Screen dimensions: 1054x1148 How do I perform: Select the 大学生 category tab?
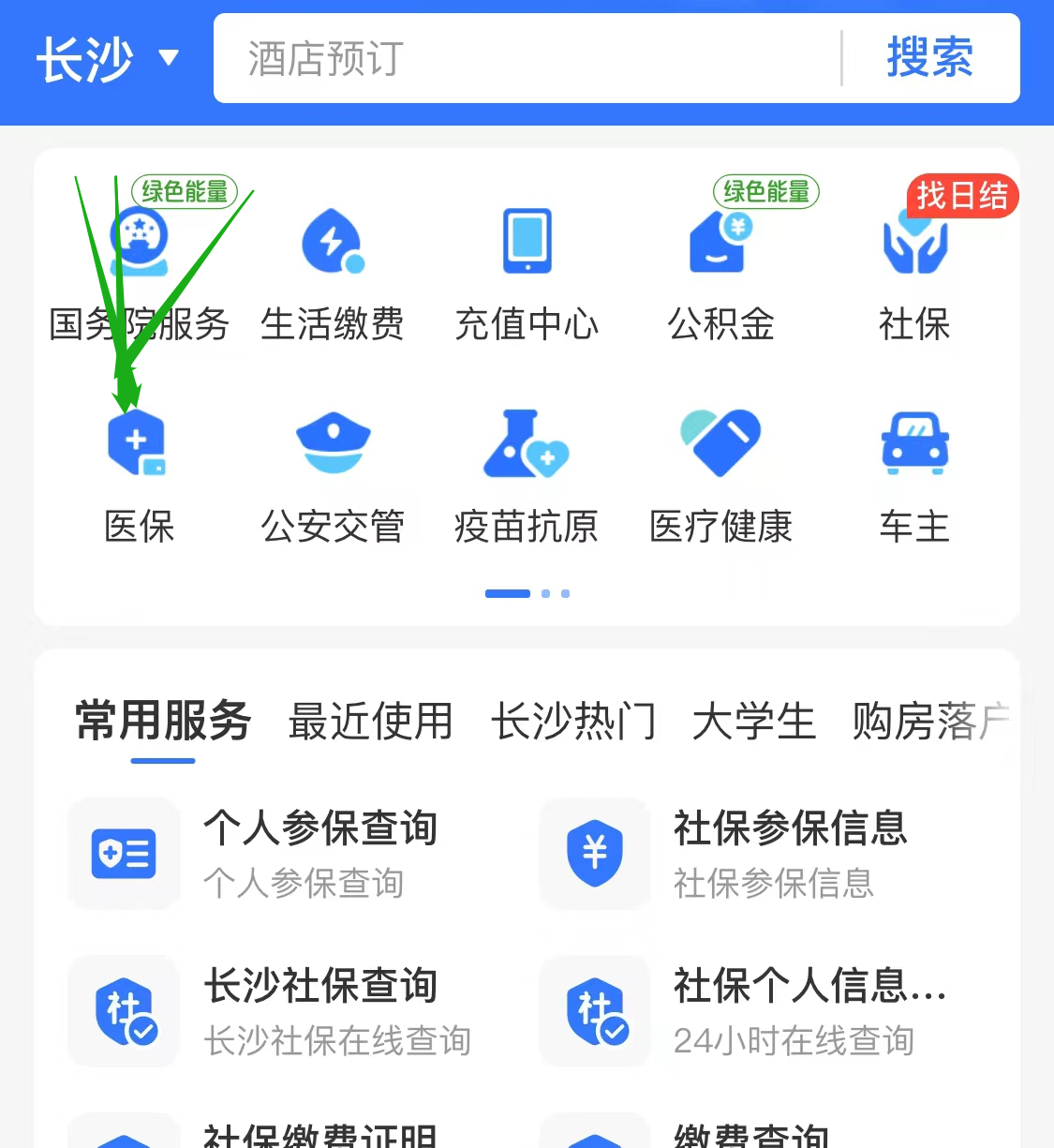coord(754,722)
